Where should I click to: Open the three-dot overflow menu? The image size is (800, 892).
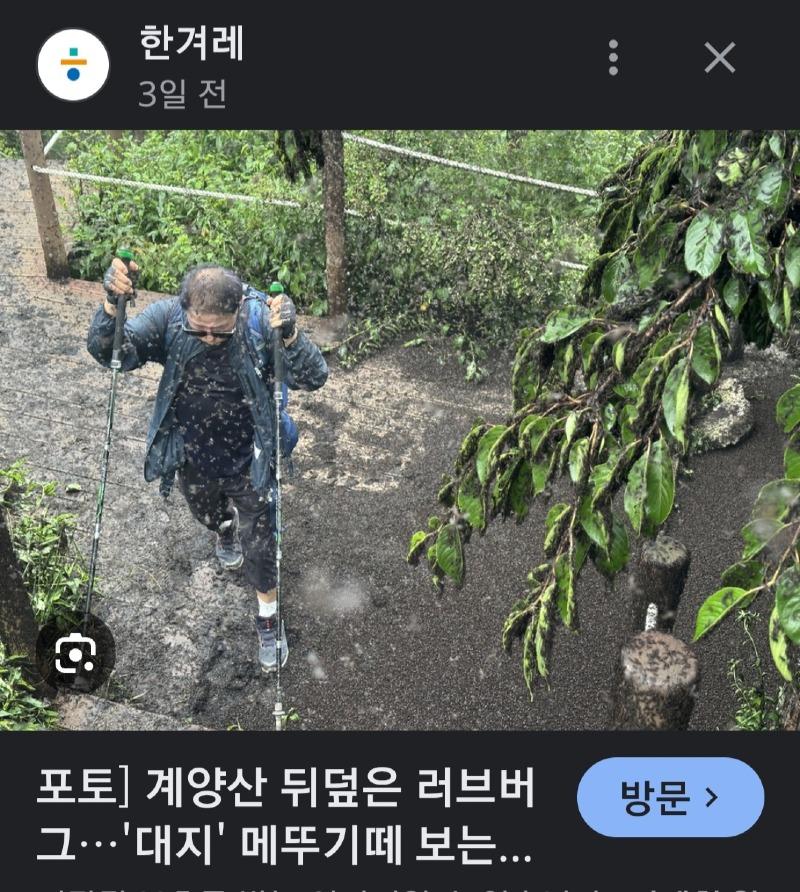coord(613,58)
